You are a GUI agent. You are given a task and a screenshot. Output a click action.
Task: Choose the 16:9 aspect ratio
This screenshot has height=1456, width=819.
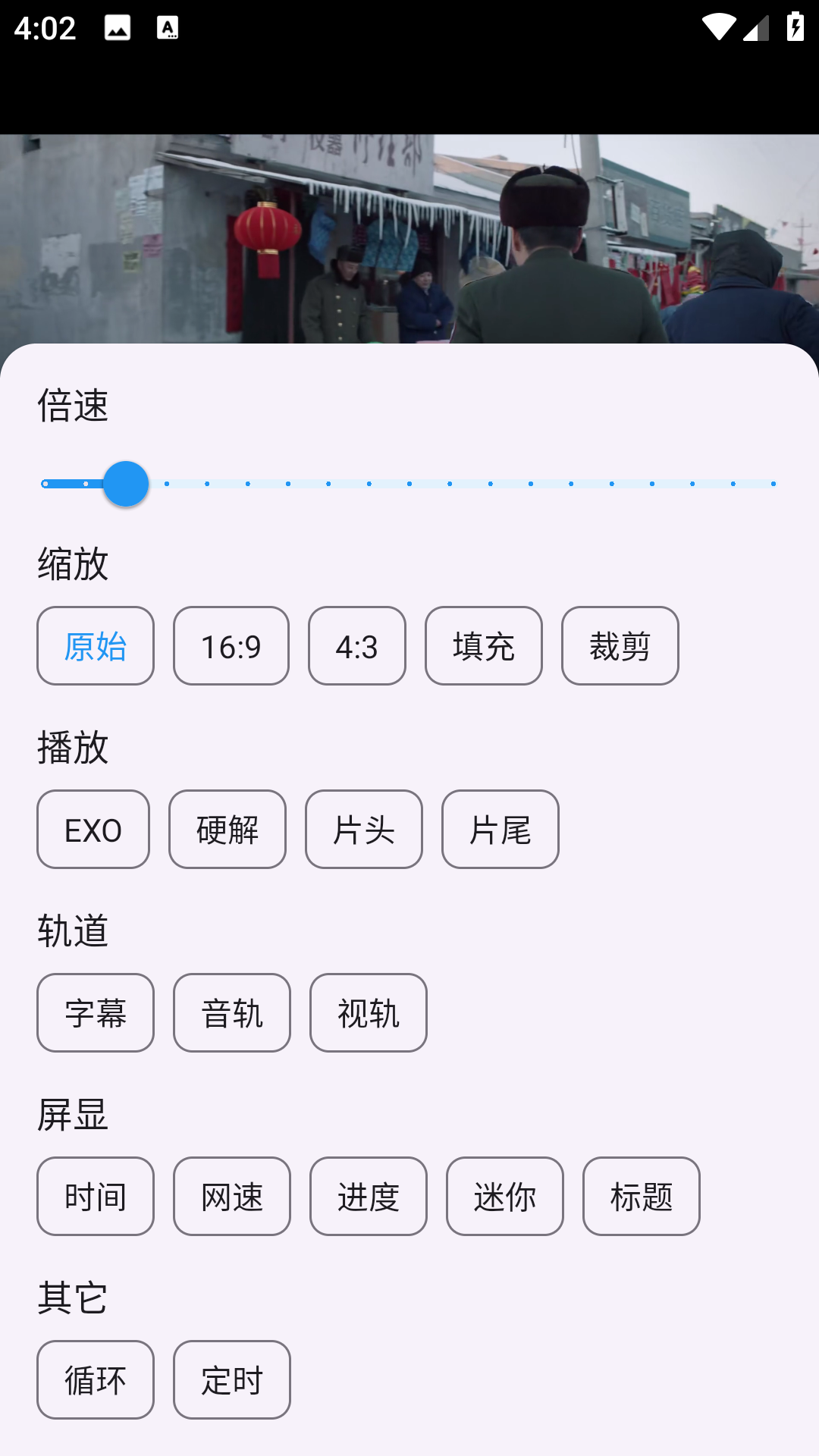click(231, 646)
